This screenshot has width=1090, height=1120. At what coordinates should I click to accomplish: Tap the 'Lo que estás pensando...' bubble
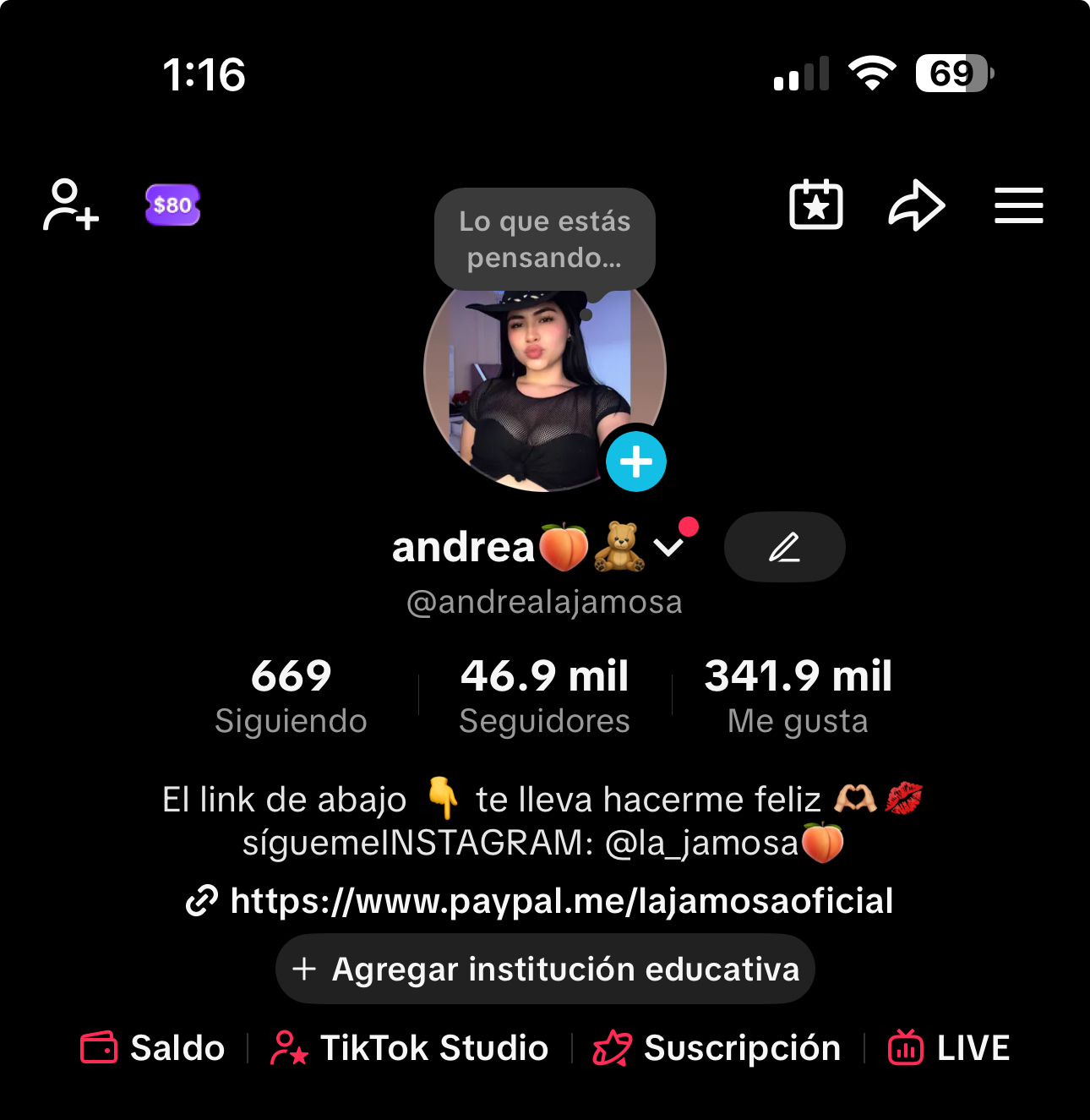coord(545,239)
